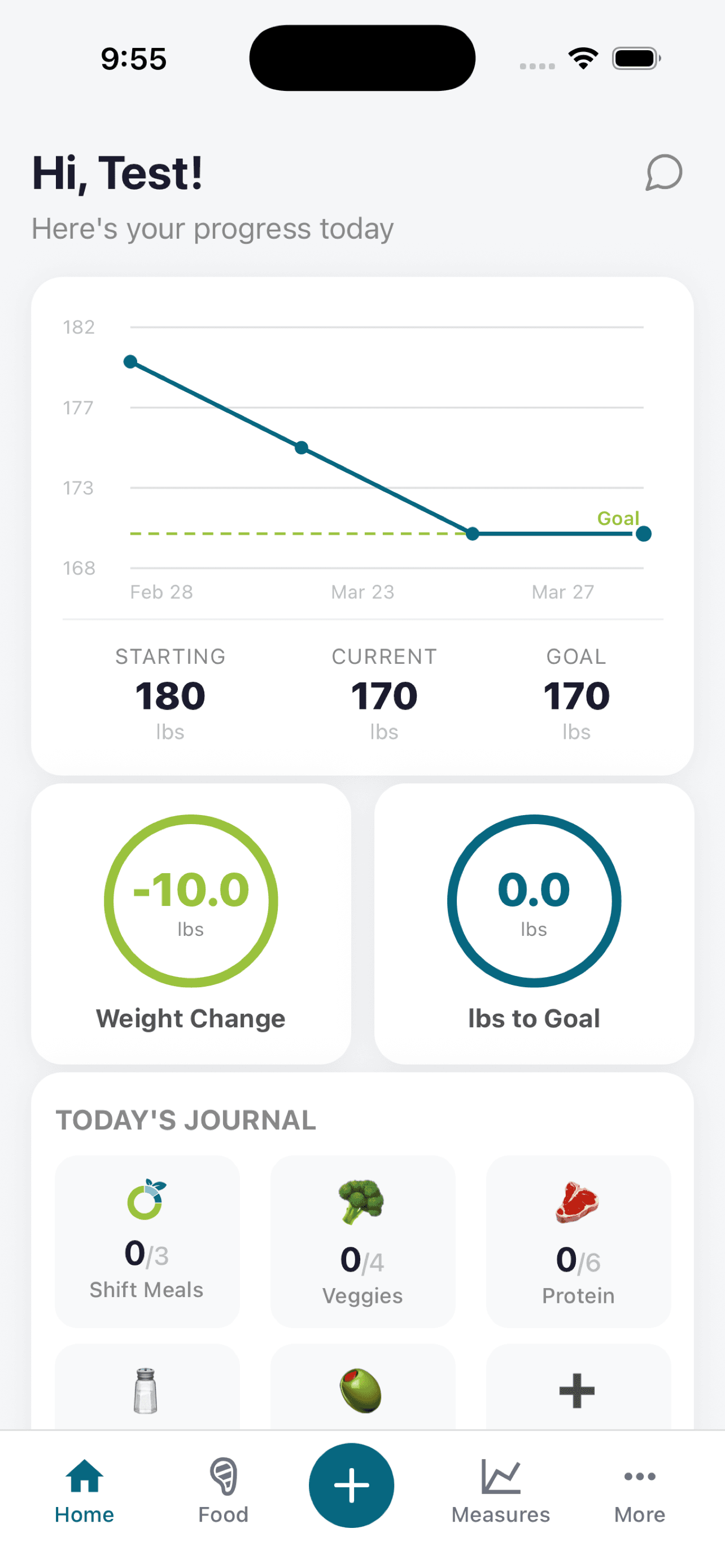Tap the Feb 28 point on weight chart

132,361
